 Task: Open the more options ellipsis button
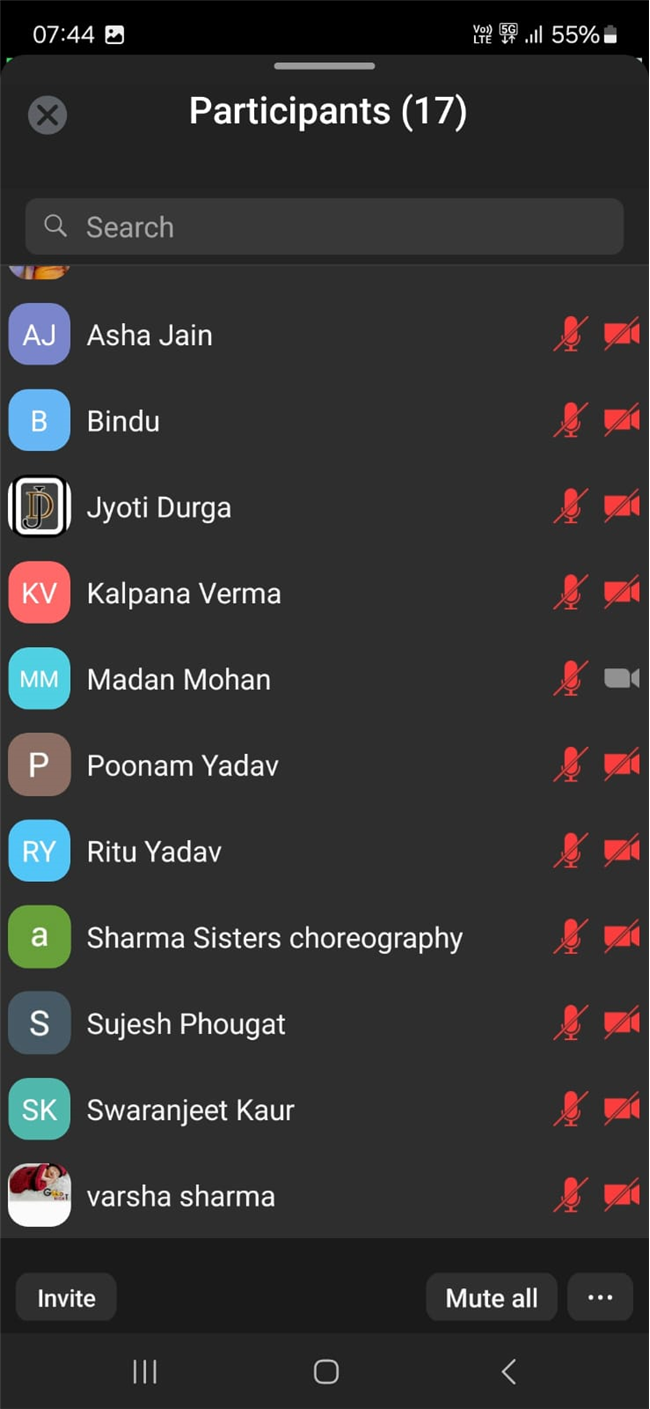(x=600, y=1298)
